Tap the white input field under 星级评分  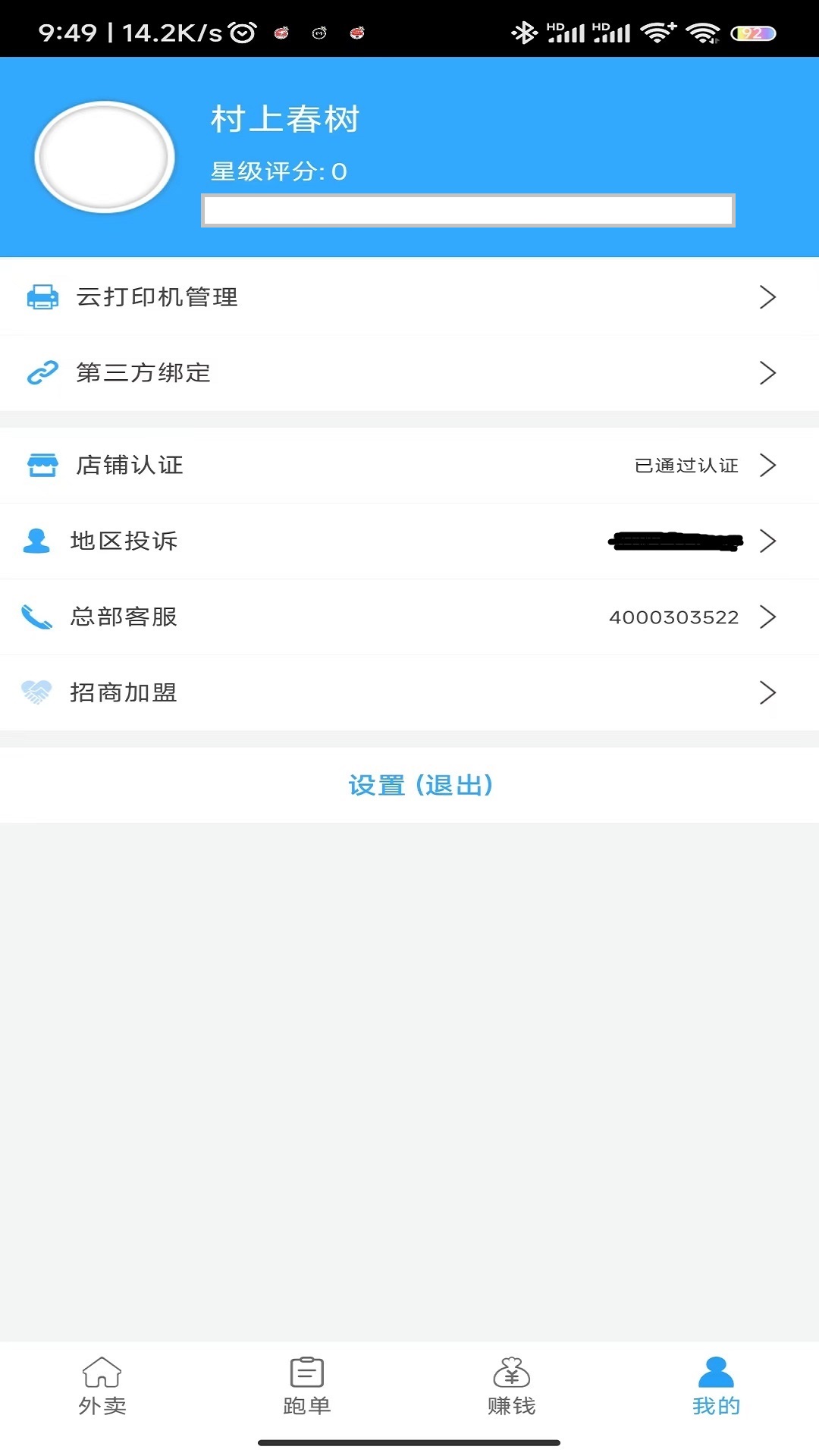pos(468,210)
